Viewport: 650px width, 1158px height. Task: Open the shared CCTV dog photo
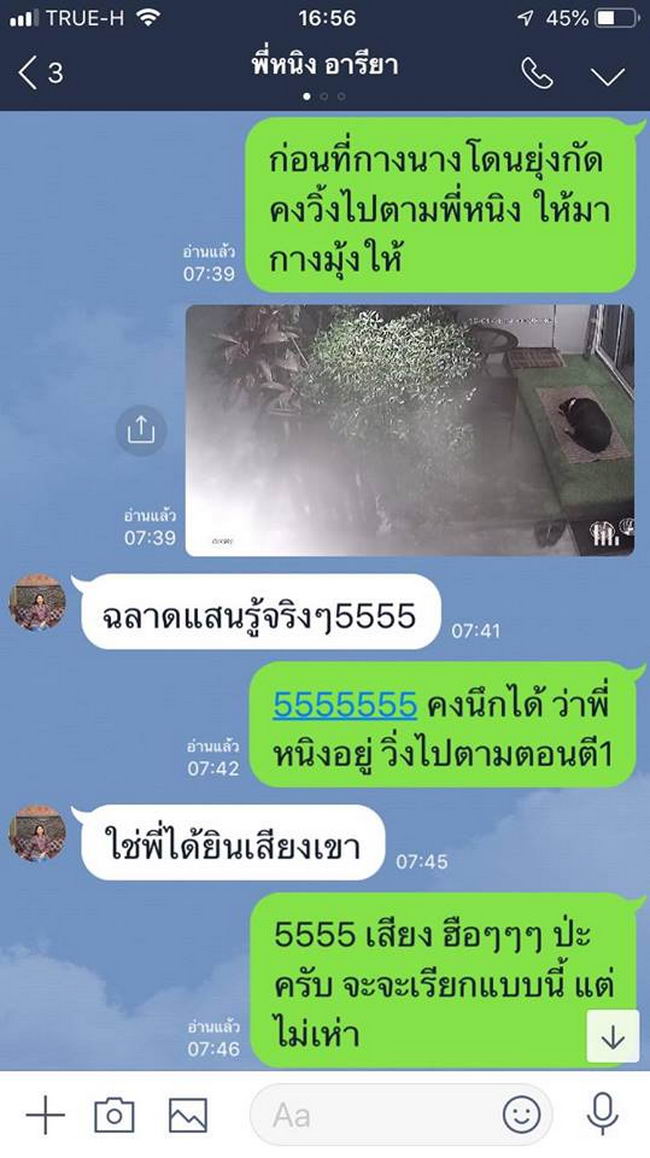pos(410,430)
